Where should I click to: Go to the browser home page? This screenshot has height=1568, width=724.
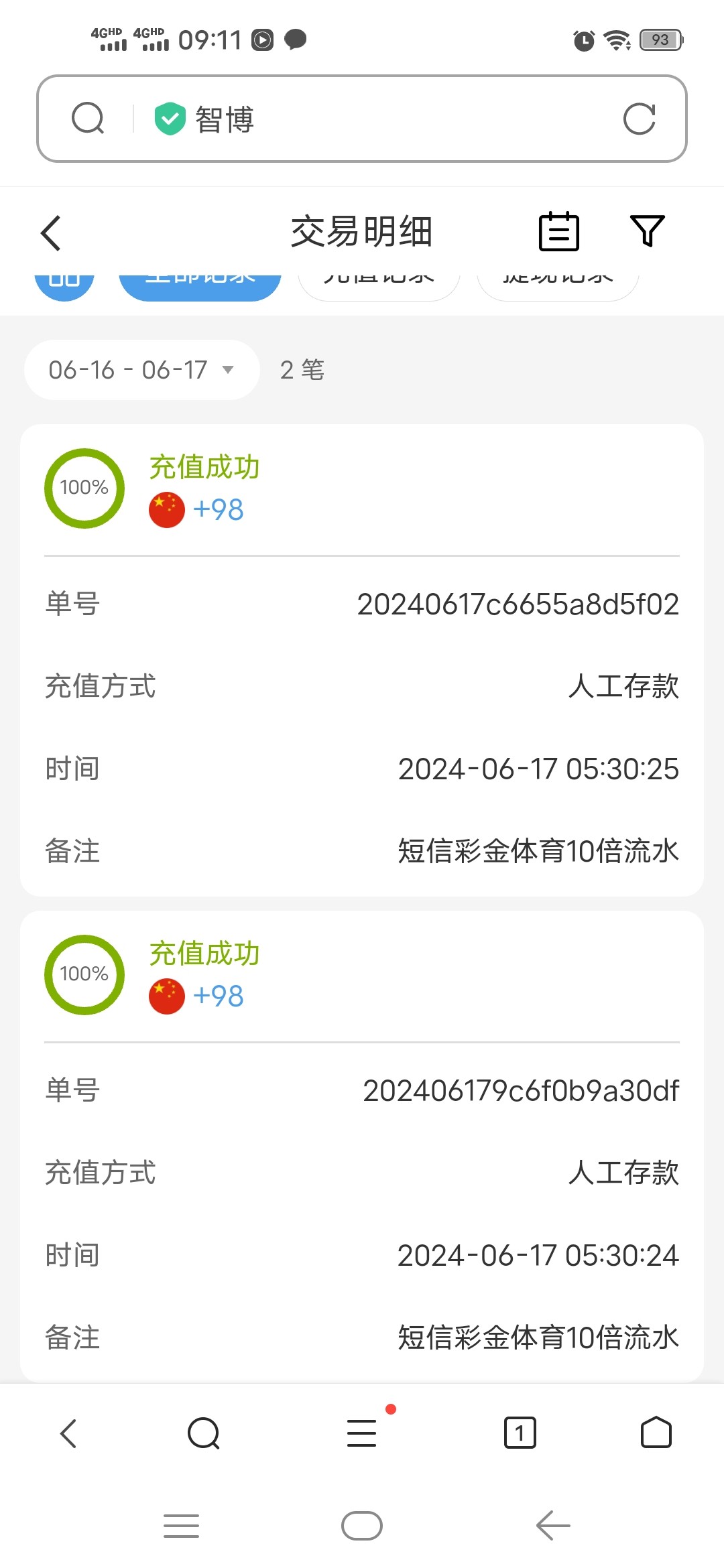656,1433
